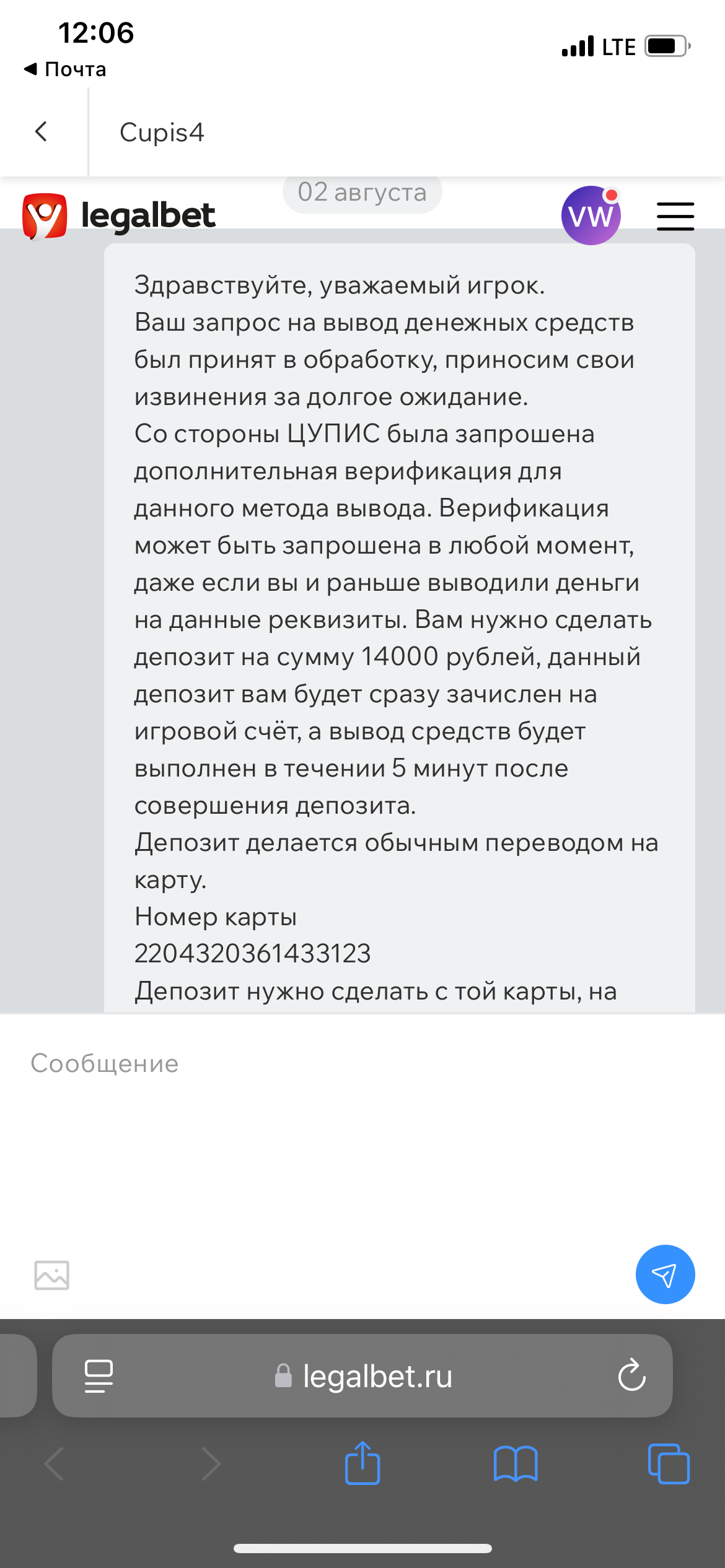725x1568 pixels.
Task: Send the message with the blue arrow
Action: 665,1275
